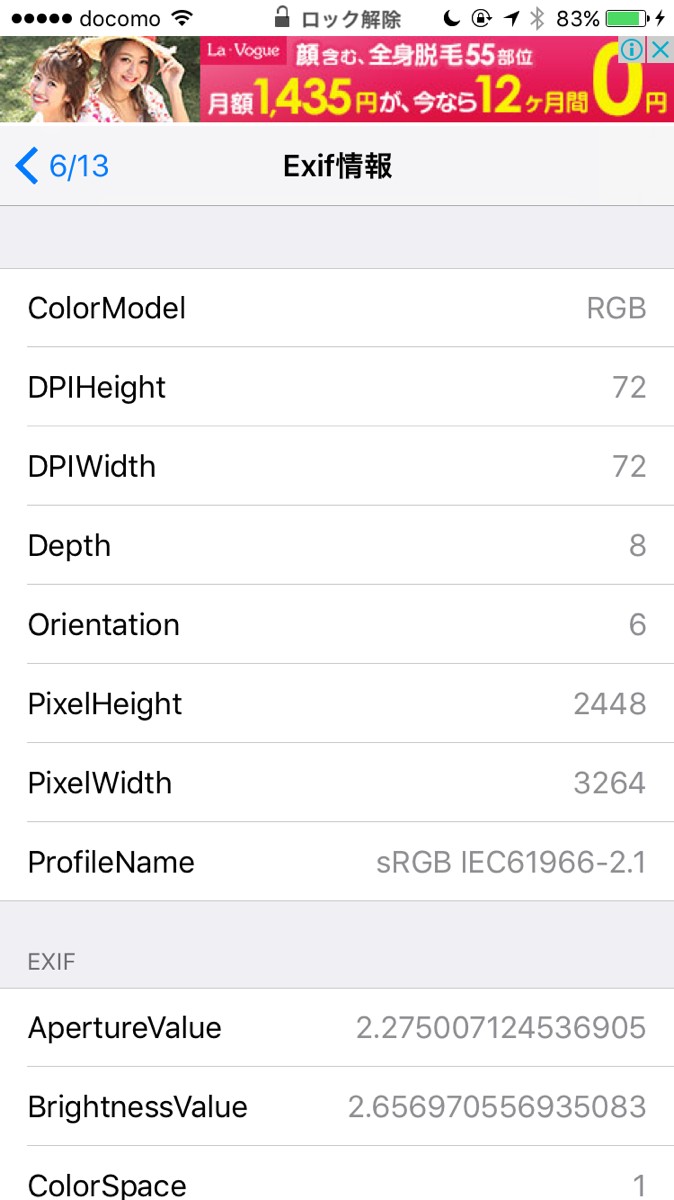Go back to 6/13 photo view

62,166
